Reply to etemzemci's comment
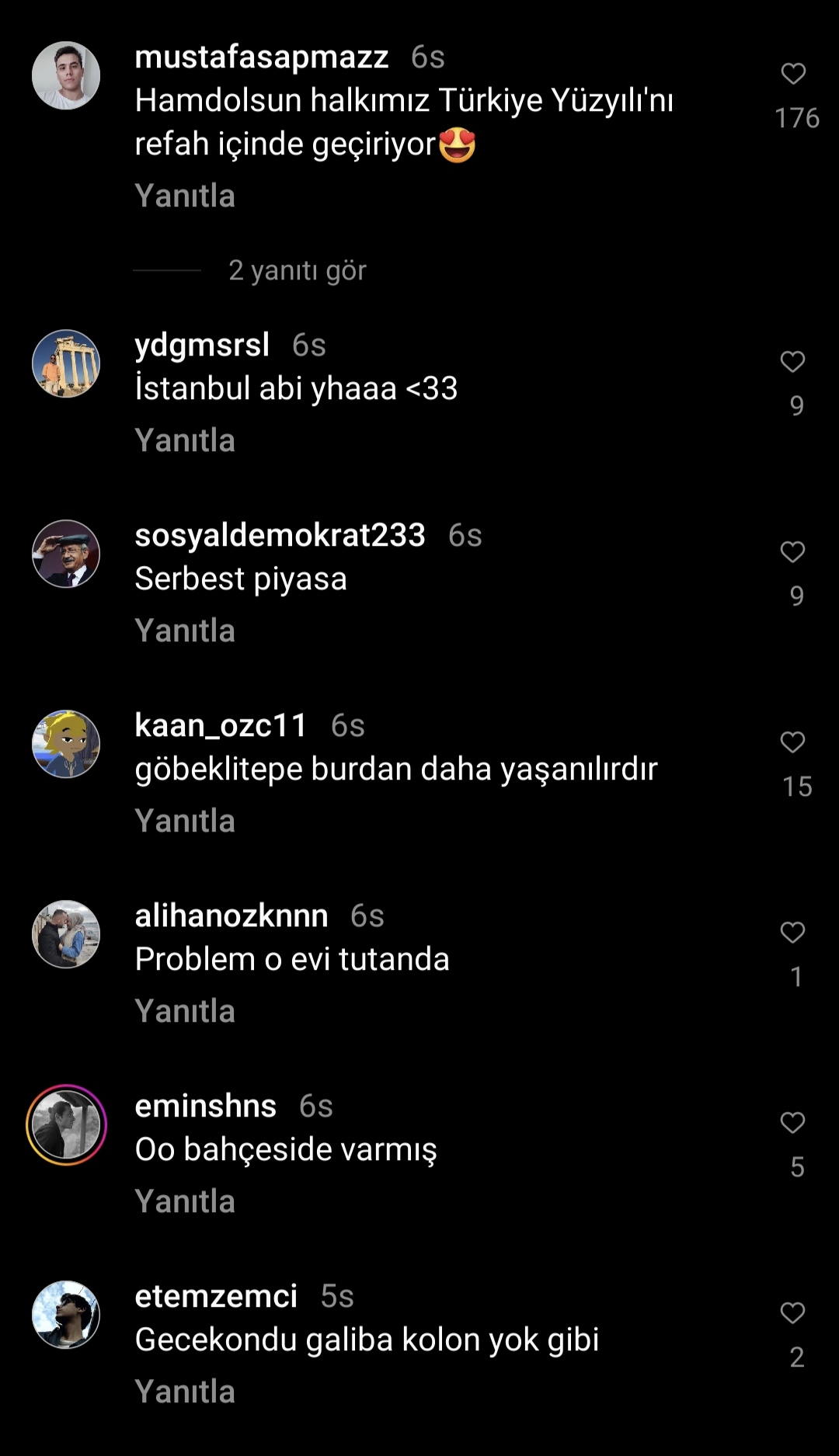The image size is (839, 1456). tap(185, 1392)
